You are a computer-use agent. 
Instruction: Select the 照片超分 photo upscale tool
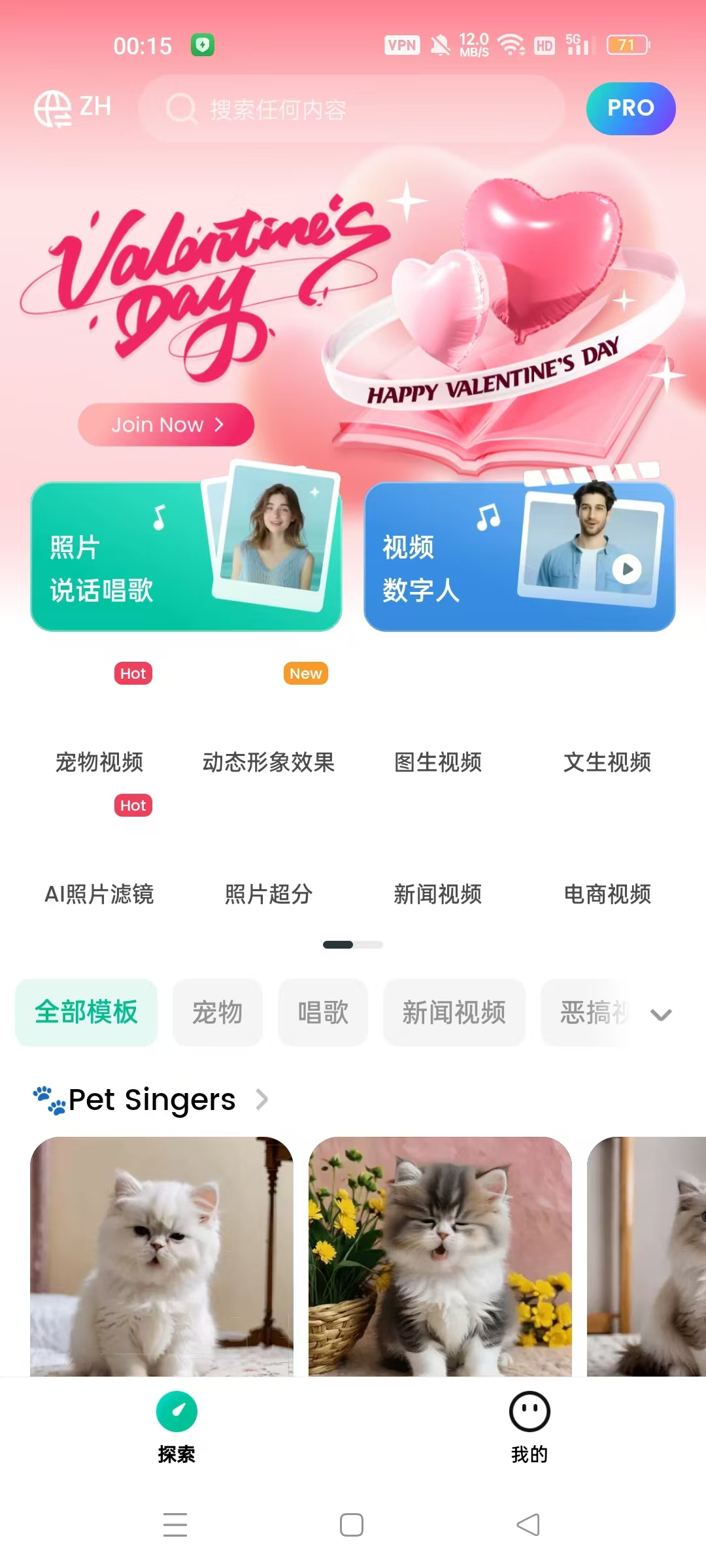point(269,895)
